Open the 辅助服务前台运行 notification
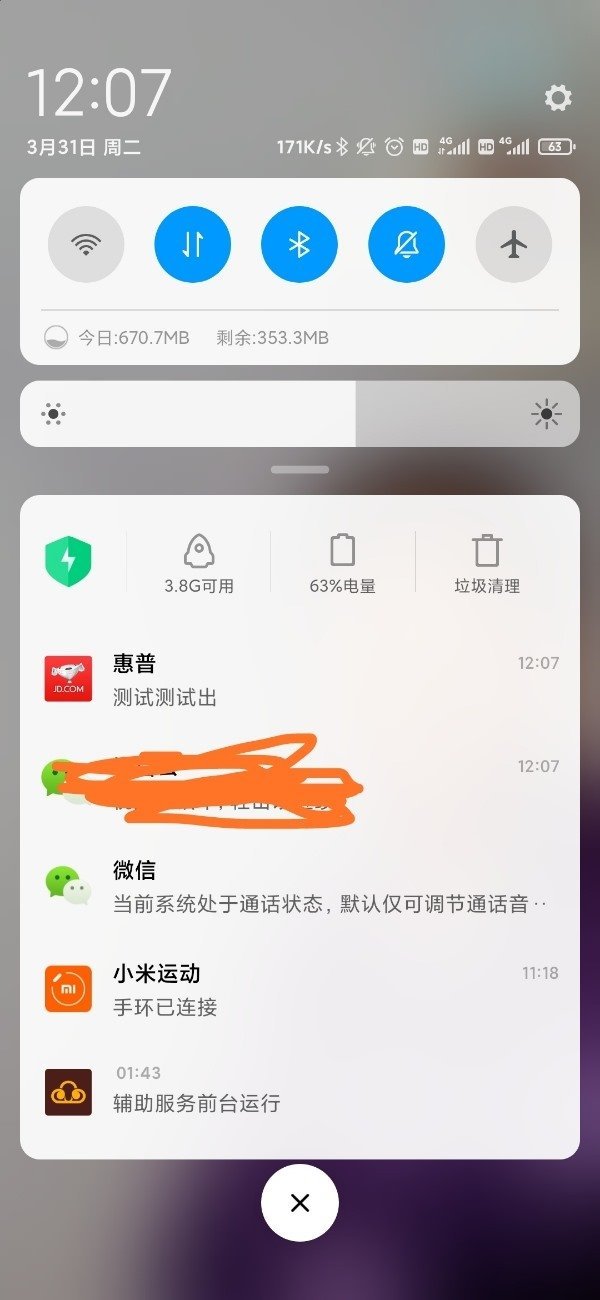Screen dimensions: 600x1300 click(300, 1090)
